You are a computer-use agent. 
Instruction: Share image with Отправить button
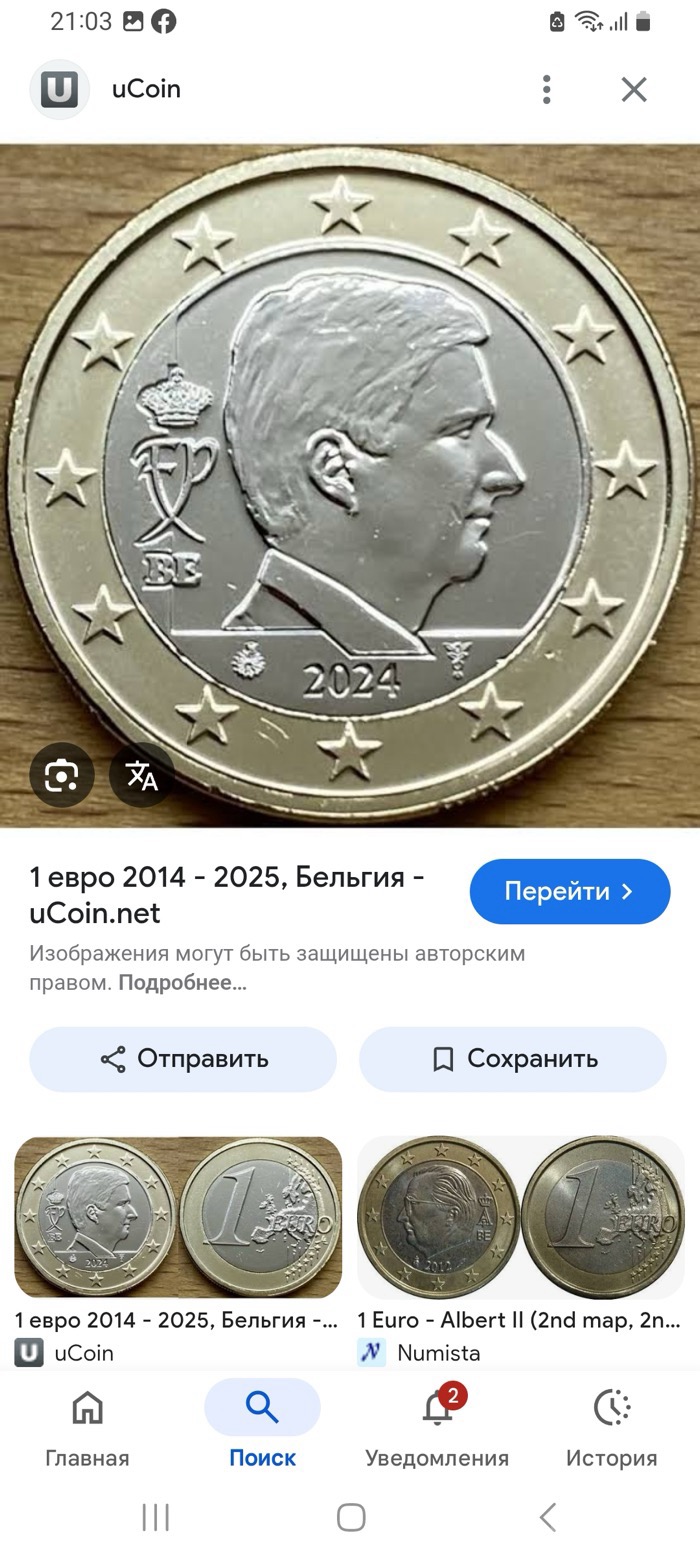[183, 1059]
